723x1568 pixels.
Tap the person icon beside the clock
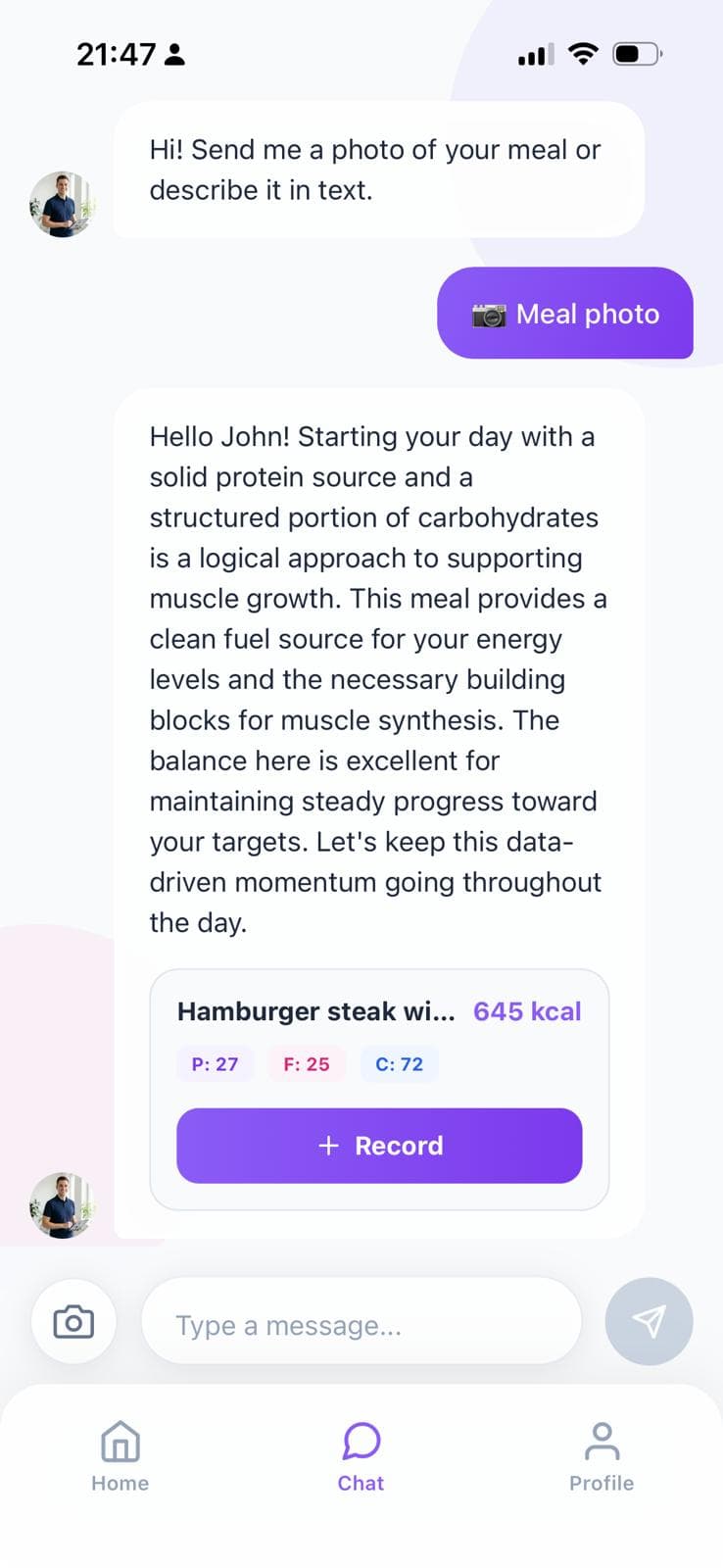point(173,55)
